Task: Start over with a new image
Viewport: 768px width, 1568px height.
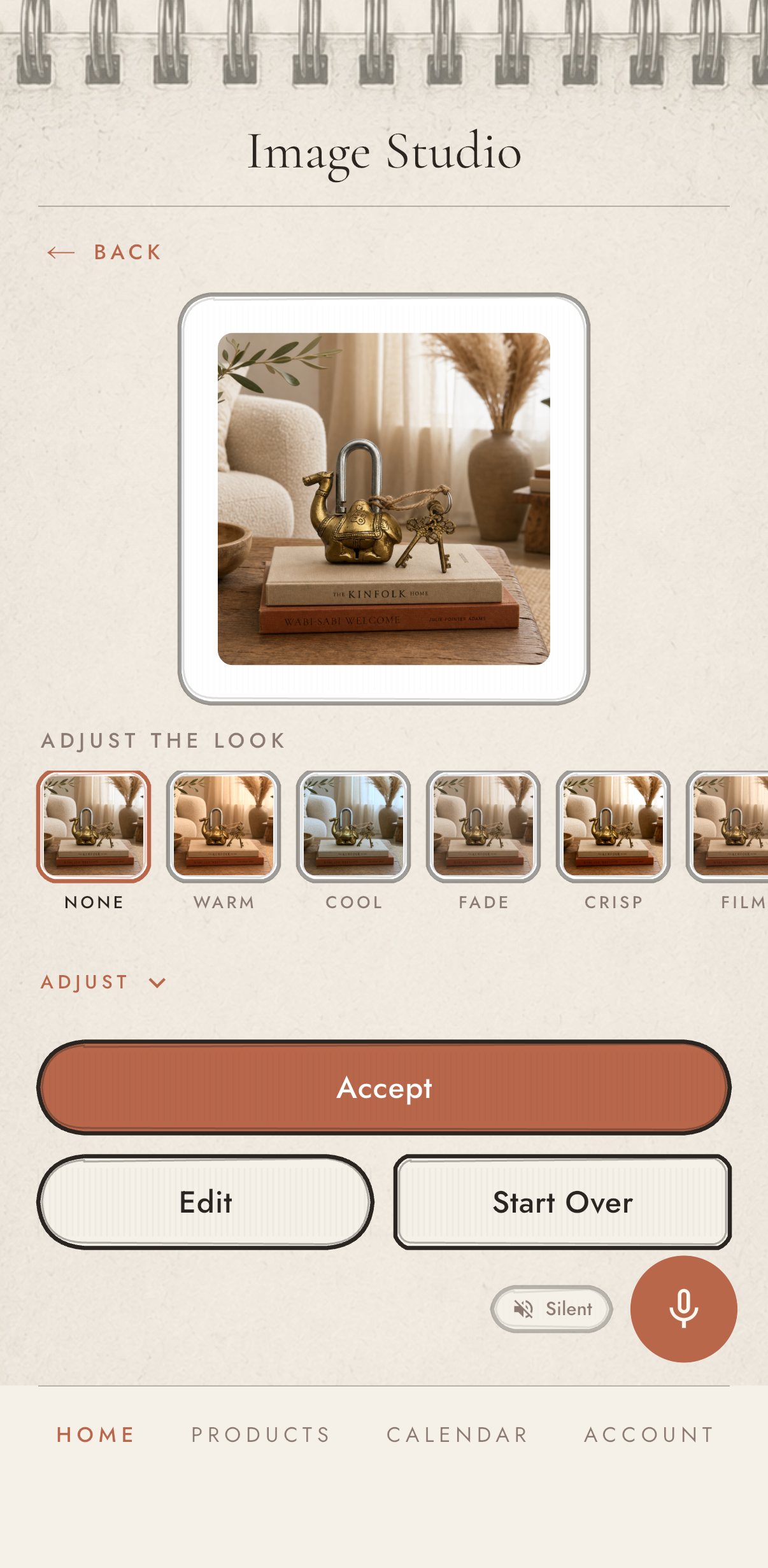Action: 562,1202
